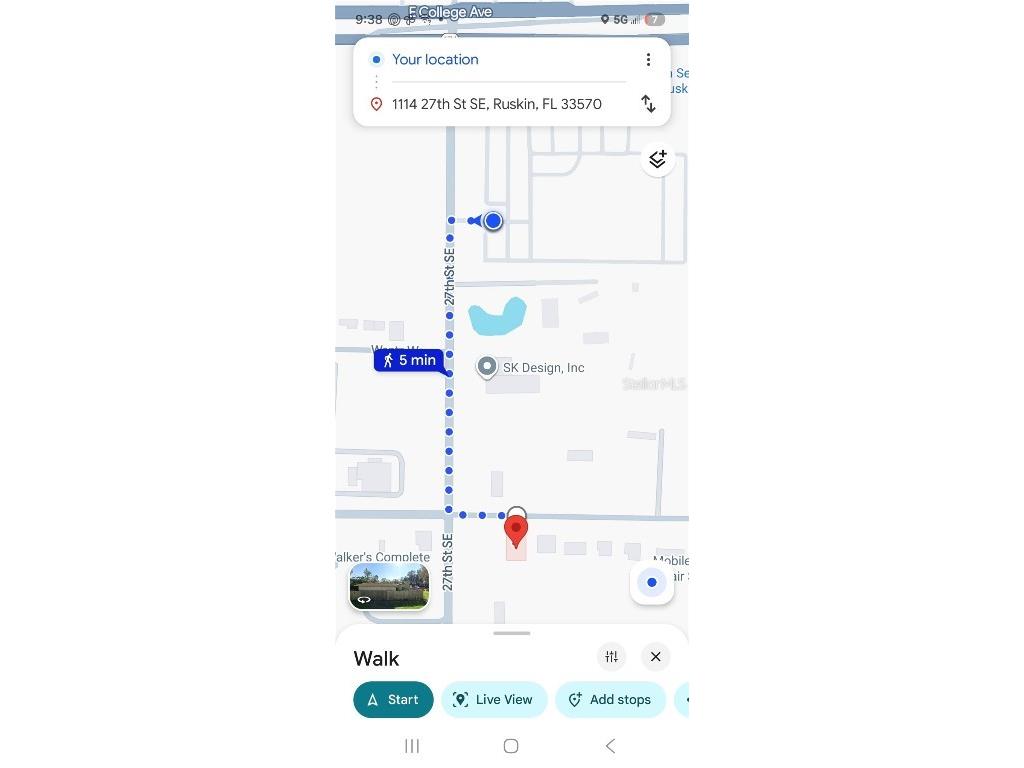Select SK Design, Inc place marker
This screenshot has height=768, width=1024.
(x=487, y=367)
